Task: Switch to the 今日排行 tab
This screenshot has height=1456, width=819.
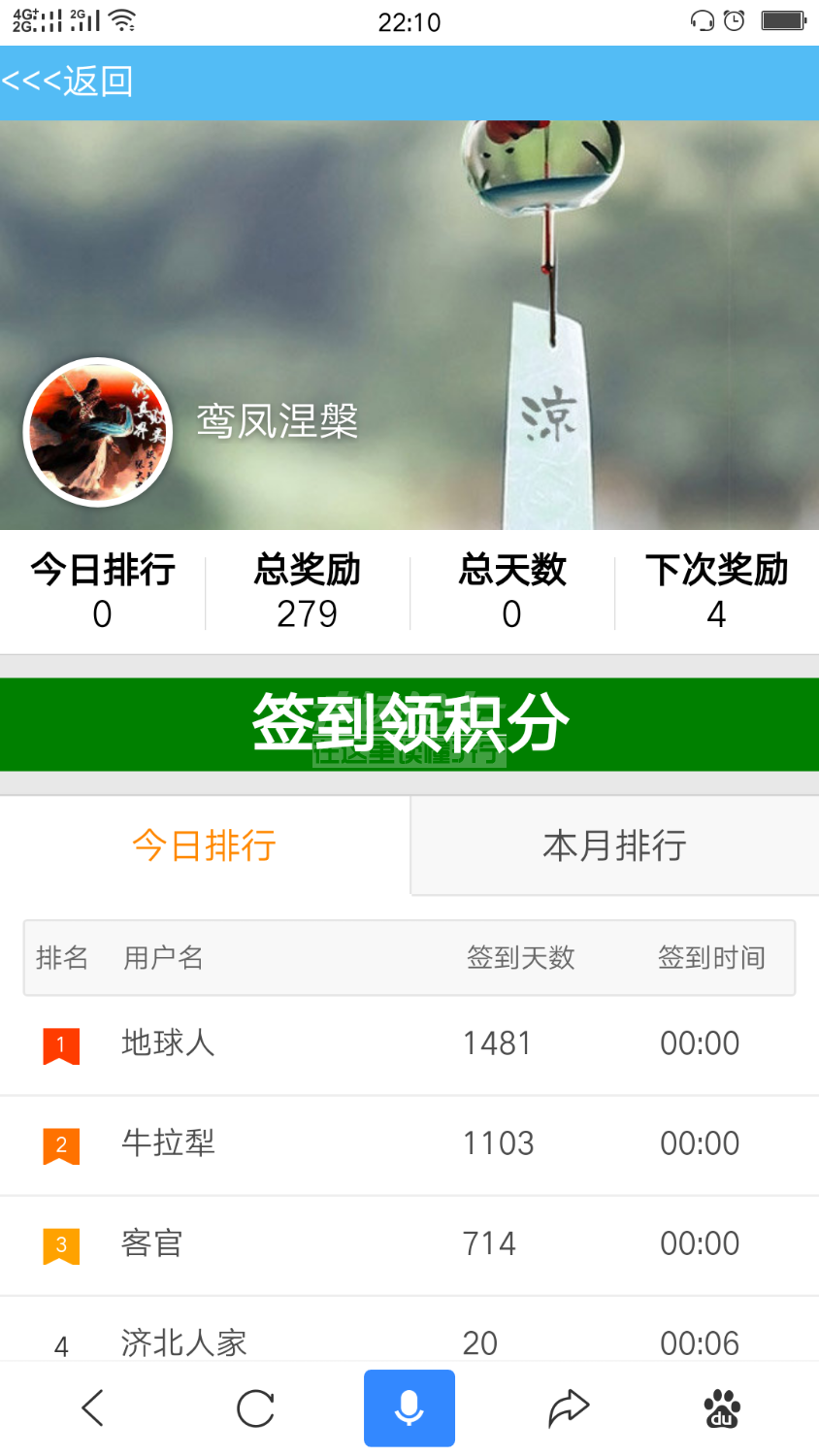Action: point(205,845)
